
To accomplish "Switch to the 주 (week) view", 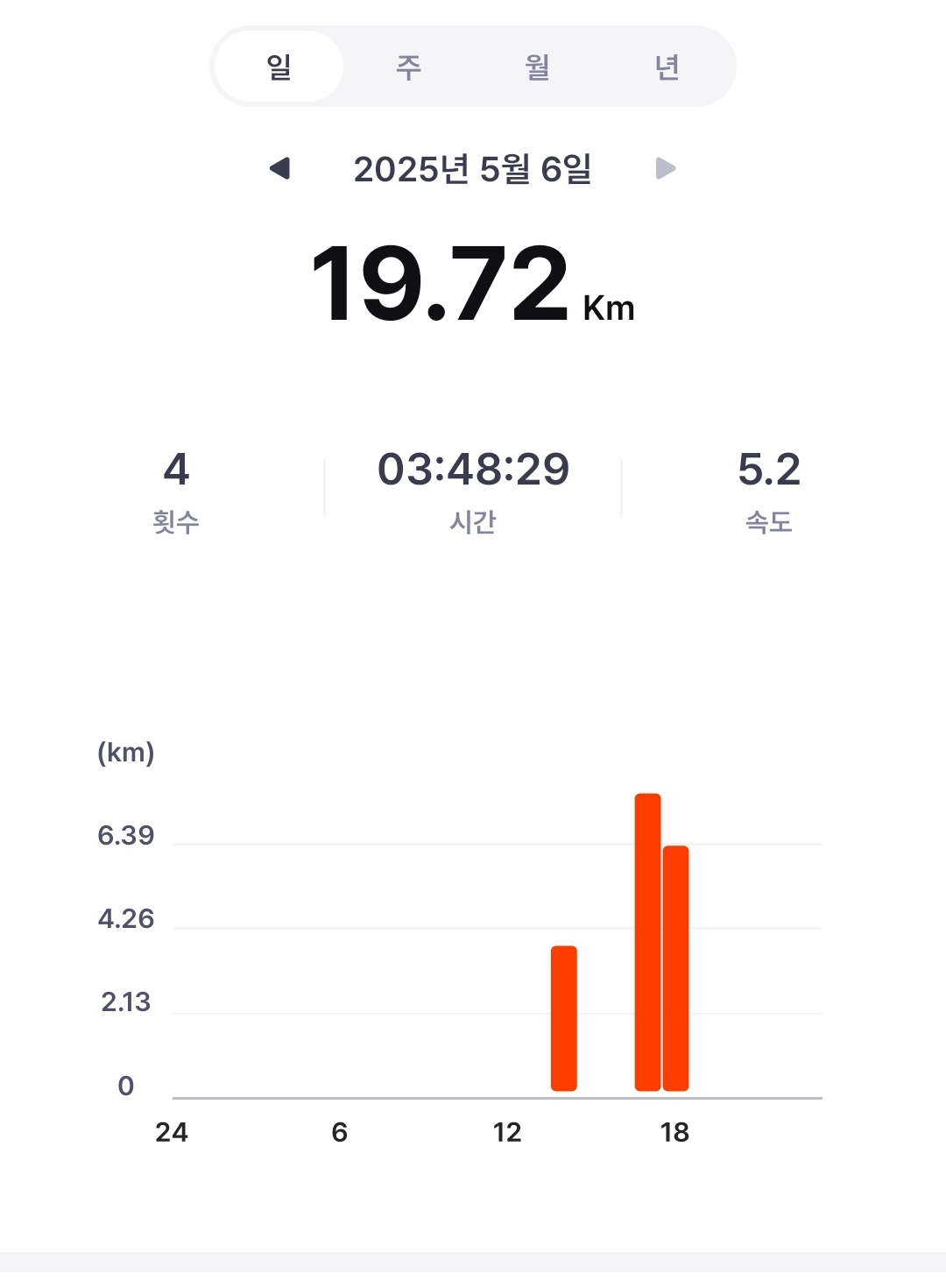I will [408, 67].
